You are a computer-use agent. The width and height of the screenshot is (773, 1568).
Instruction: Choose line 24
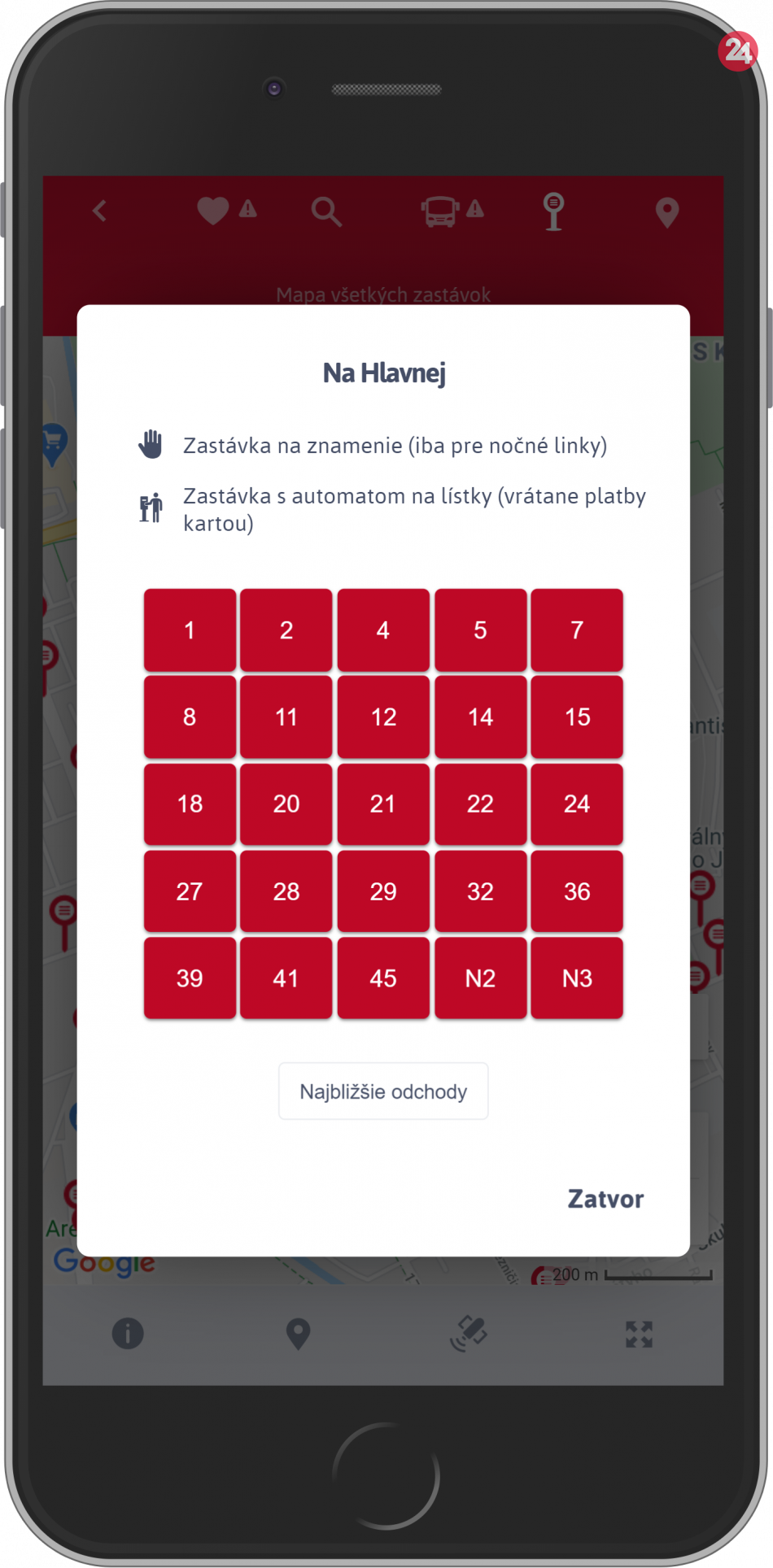coord(577,804)
